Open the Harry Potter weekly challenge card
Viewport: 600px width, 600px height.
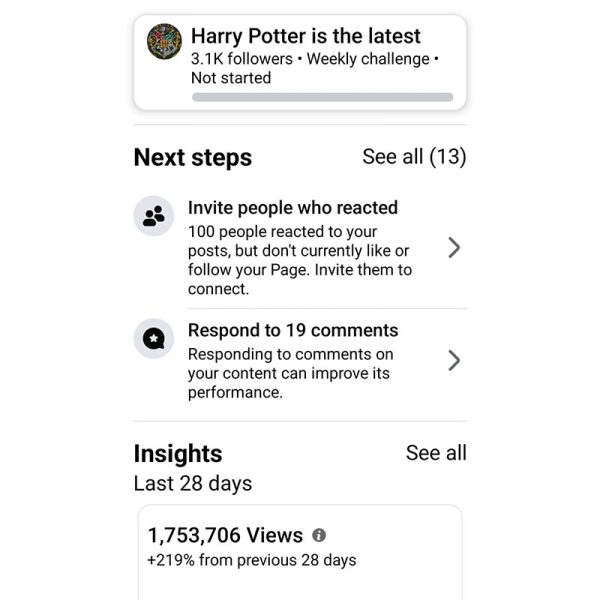[300, 60]
